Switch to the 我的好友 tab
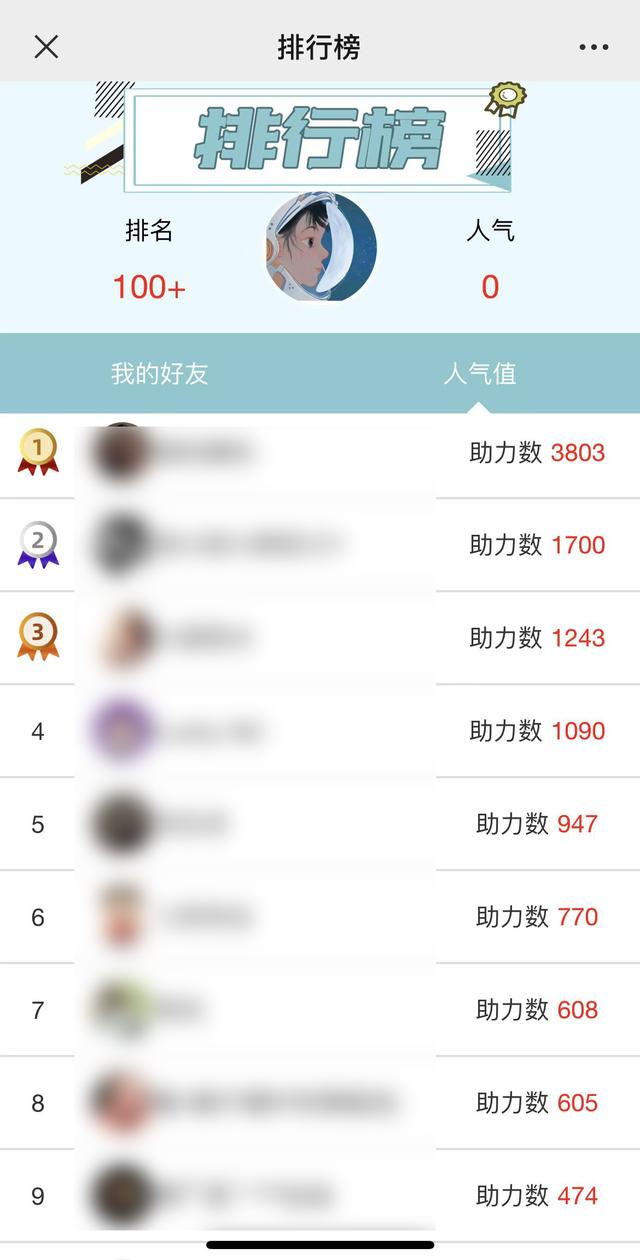The height and width of the screenshot is (1260, 640). (x=160, y=374)
